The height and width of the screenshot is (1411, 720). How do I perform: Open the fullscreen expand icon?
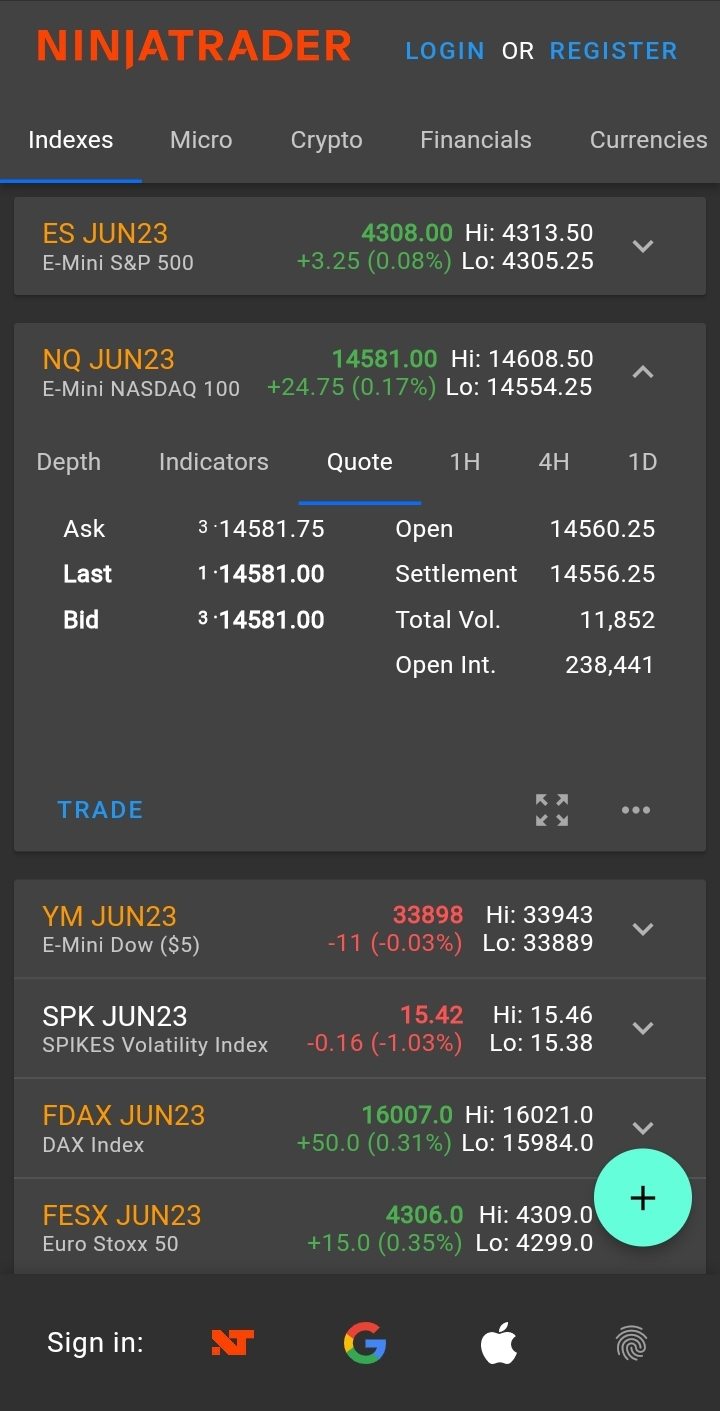[552, 810]
